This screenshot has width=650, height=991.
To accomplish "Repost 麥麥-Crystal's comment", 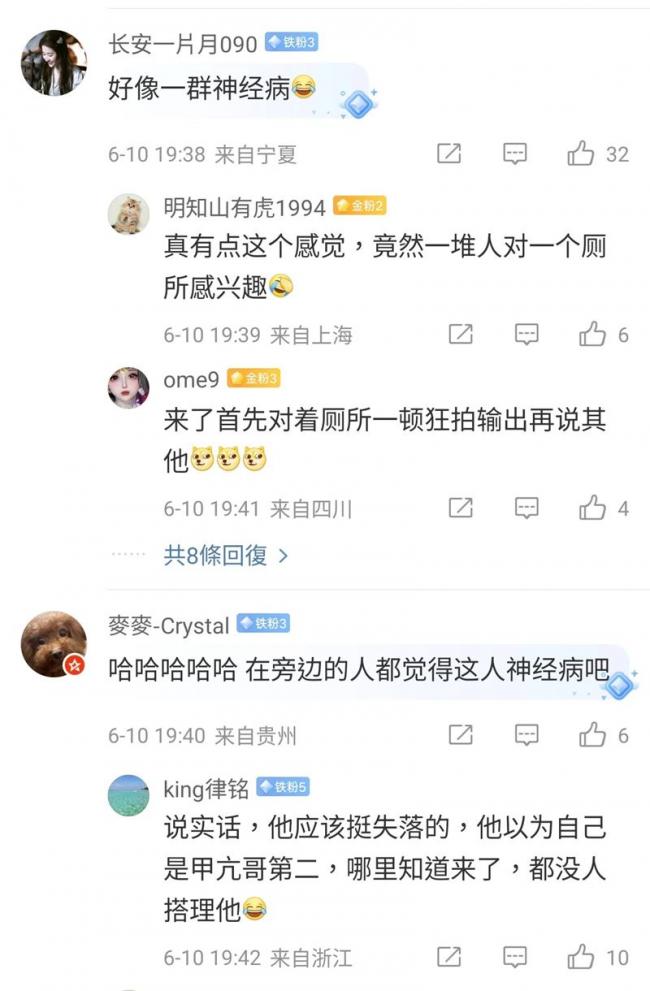I will point(460,736).
